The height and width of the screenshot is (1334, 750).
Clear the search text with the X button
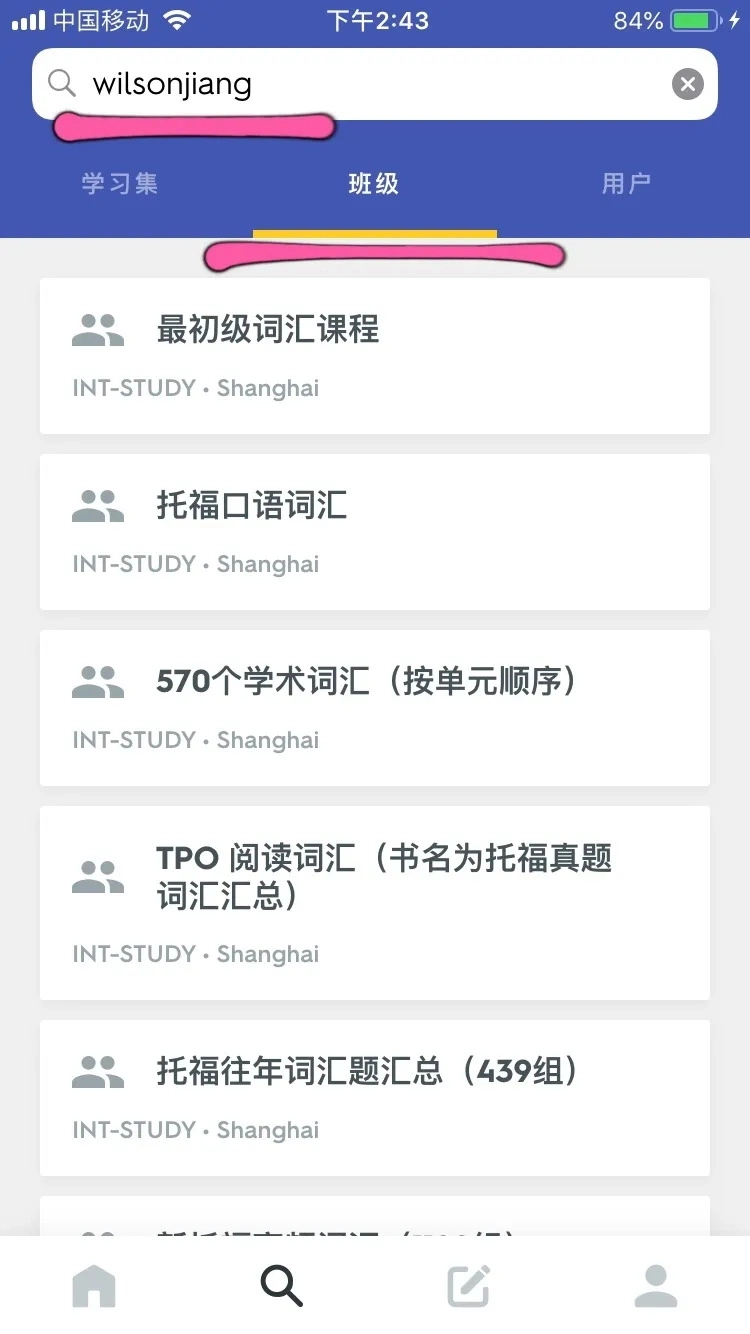pyautogui.click(x=687, y=84)
